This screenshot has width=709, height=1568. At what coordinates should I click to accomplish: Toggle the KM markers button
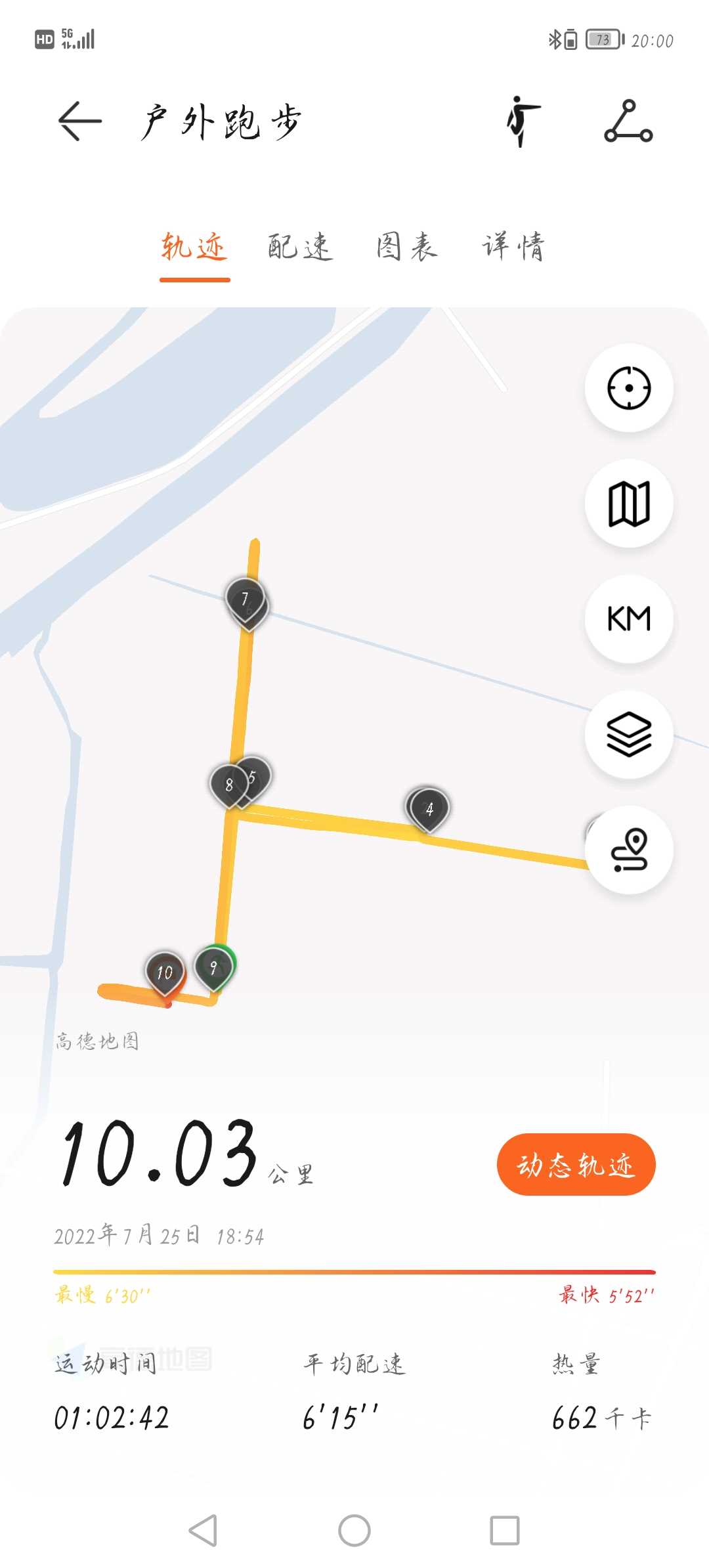pyautogui.click(x=629, y=619)
